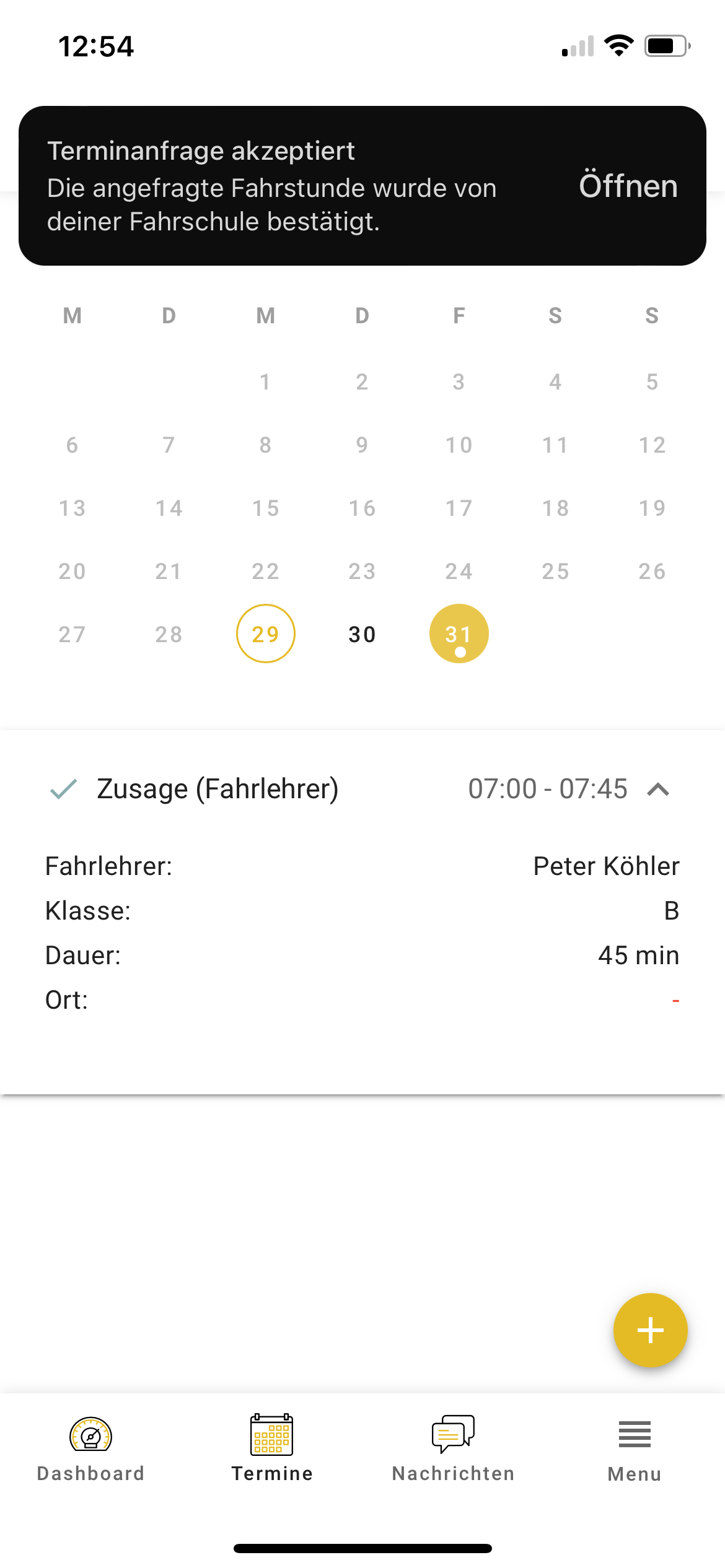Select day 29 in the calendar
Viewport: 725px width, 1568px height.
(265, 634)
